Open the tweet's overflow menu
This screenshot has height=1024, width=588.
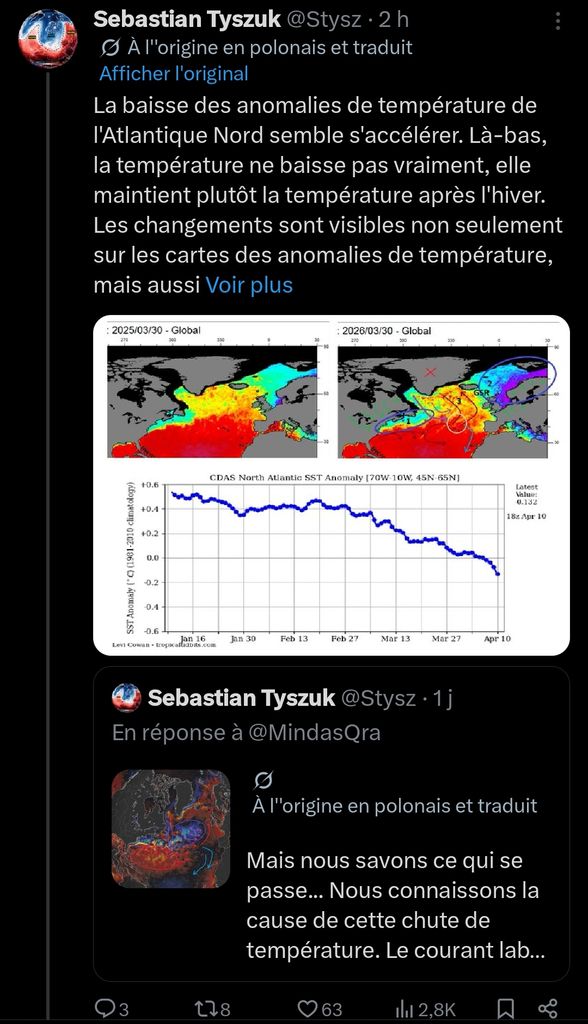click(x=557, y=20)
